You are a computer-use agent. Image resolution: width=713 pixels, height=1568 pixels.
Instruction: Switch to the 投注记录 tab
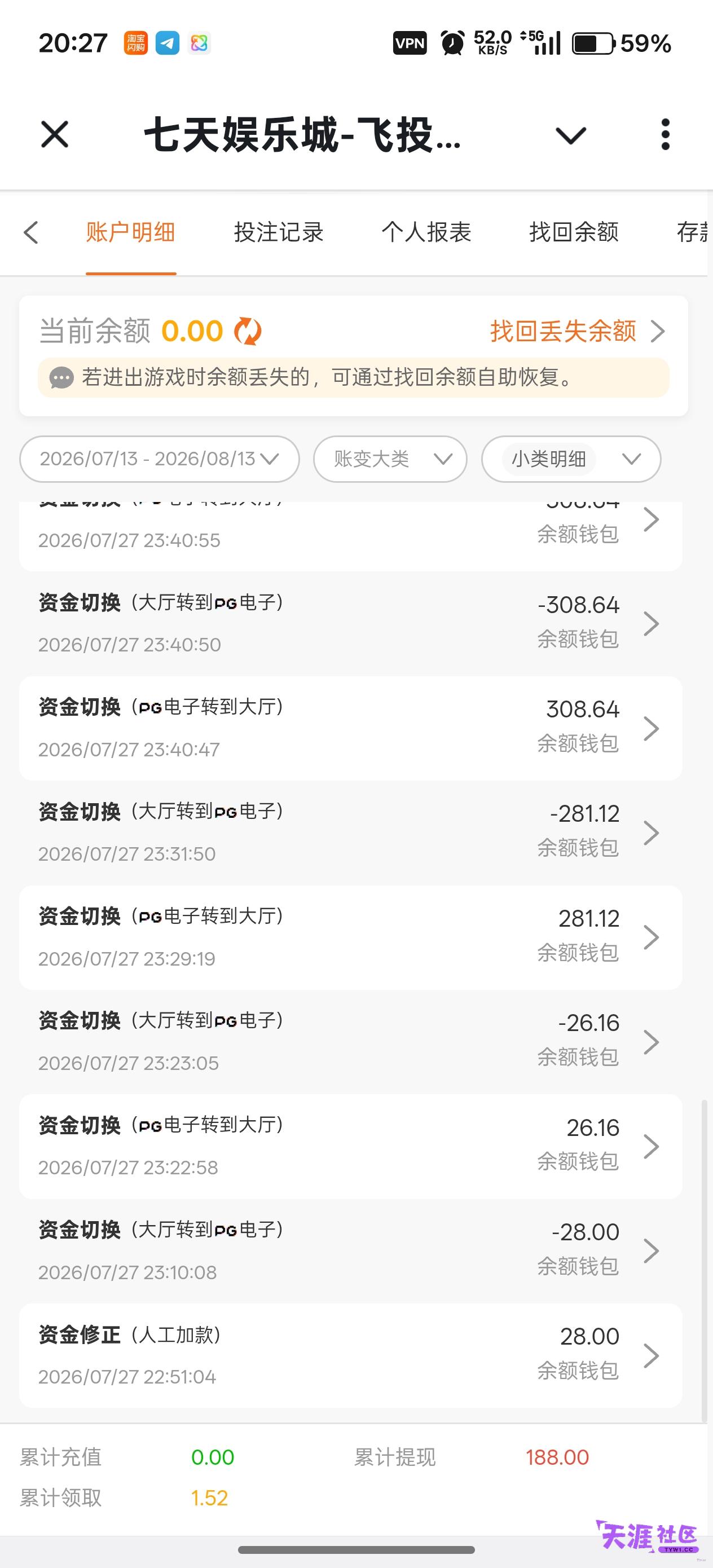tap(278, 232)
